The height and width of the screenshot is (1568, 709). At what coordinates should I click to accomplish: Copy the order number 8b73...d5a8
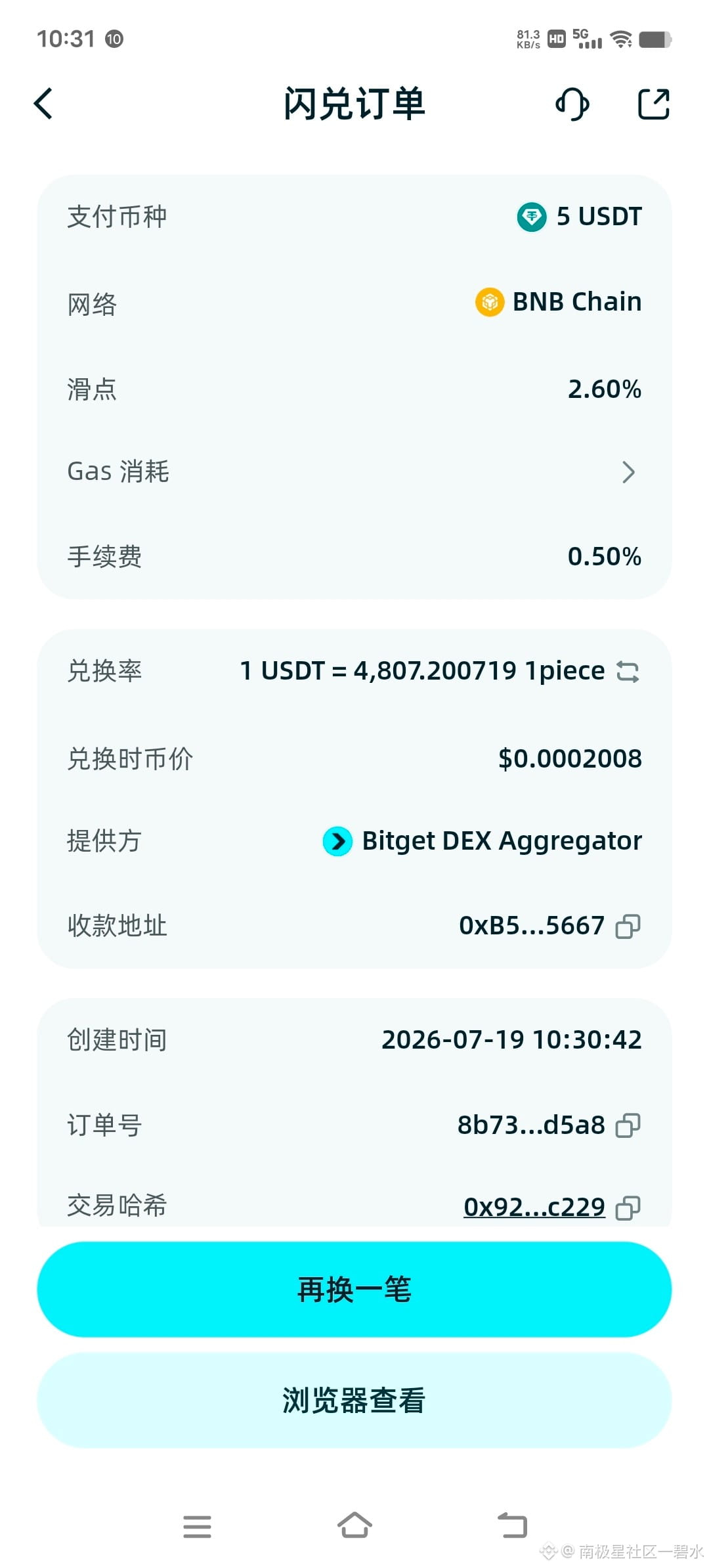(628, 1125)
